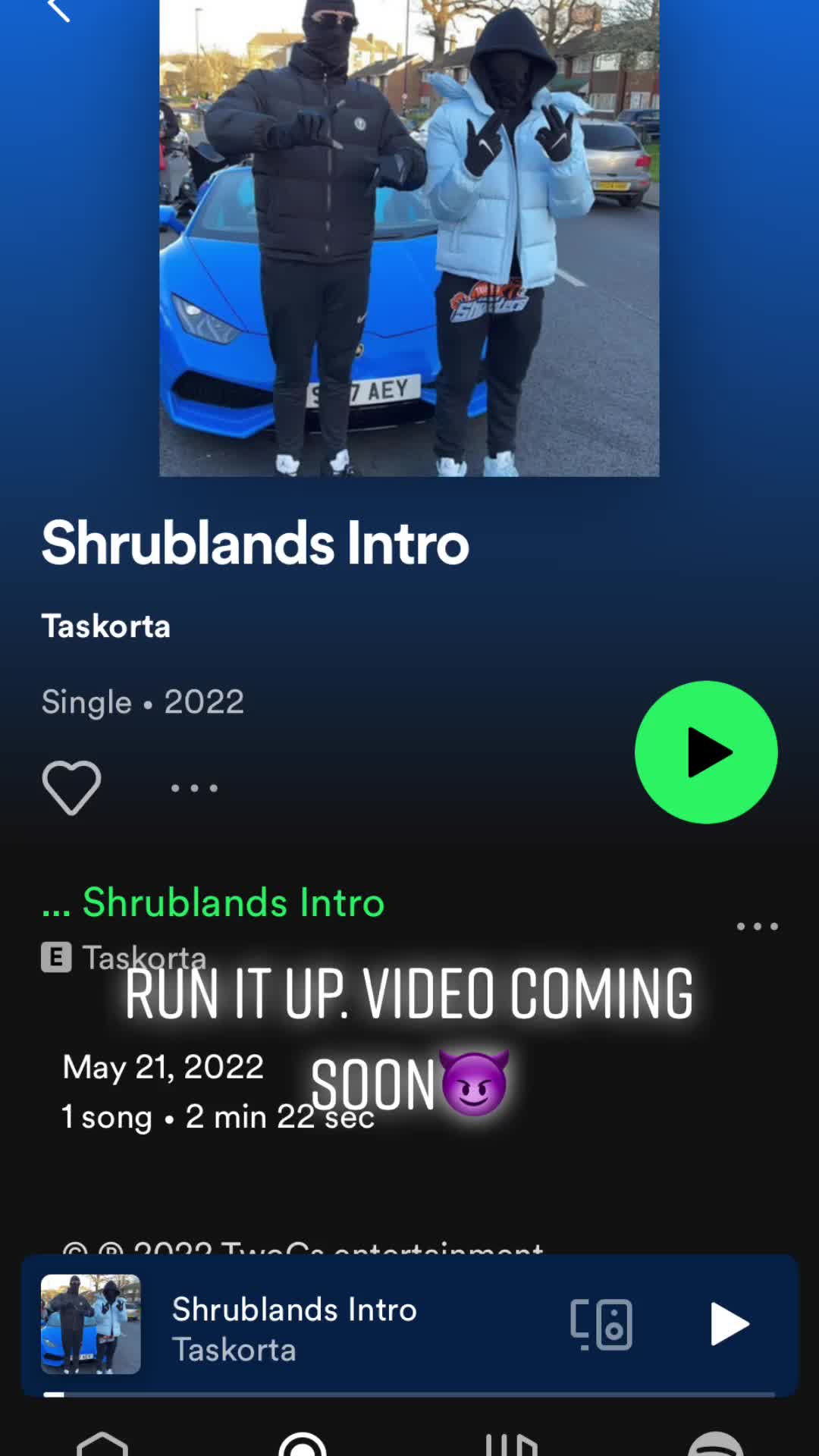Switch to the Search tab

click(303, 1443)
